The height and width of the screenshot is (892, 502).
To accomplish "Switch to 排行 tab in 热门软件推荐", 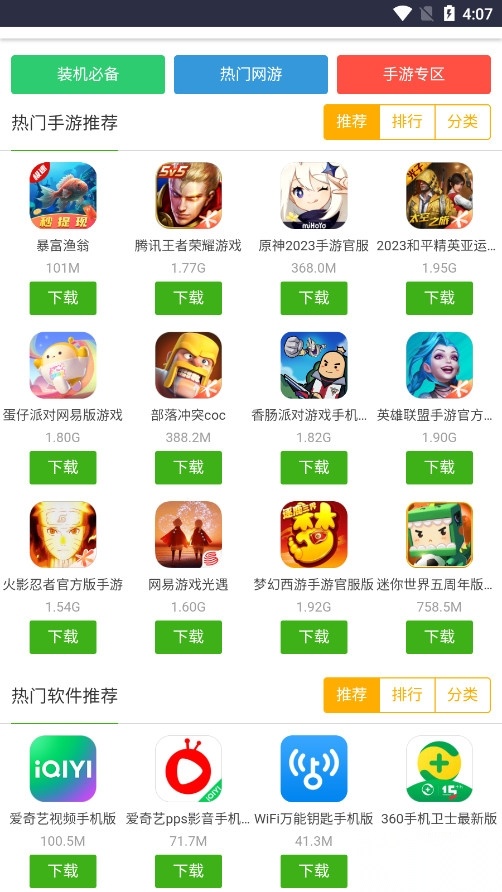I will click(407, 695).
